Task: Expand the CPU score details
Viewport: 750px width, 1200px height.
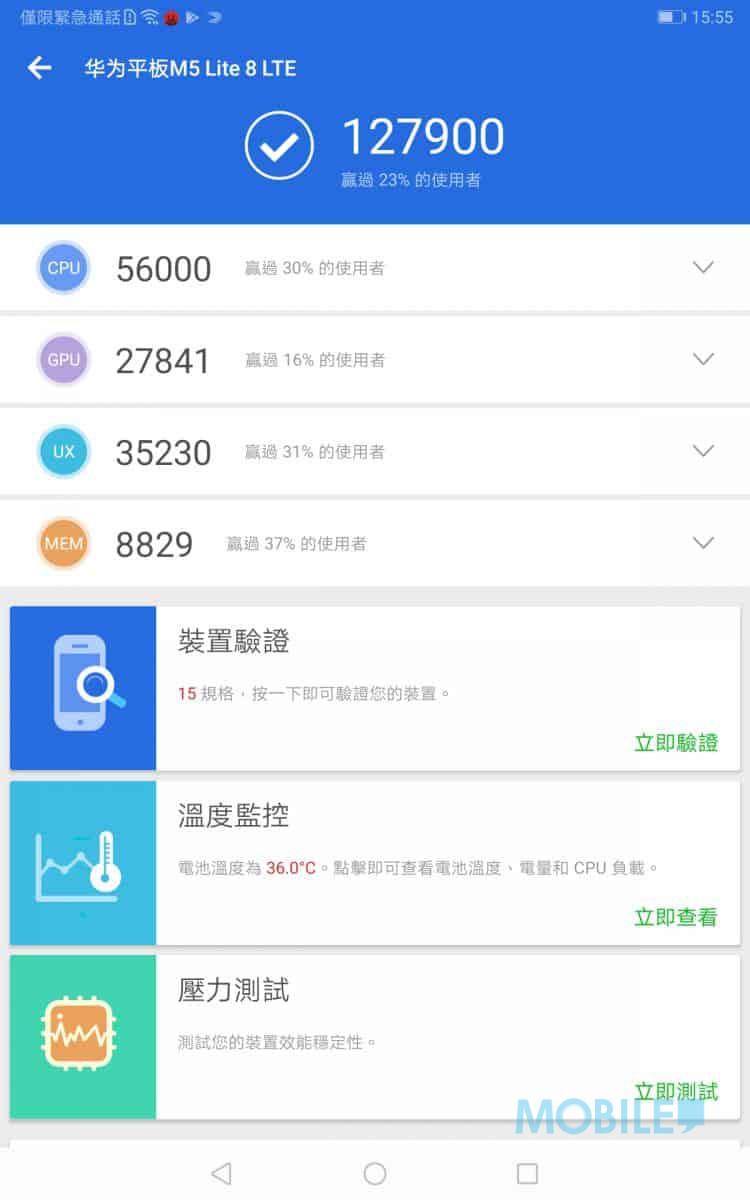Action: tap(703, 267)
